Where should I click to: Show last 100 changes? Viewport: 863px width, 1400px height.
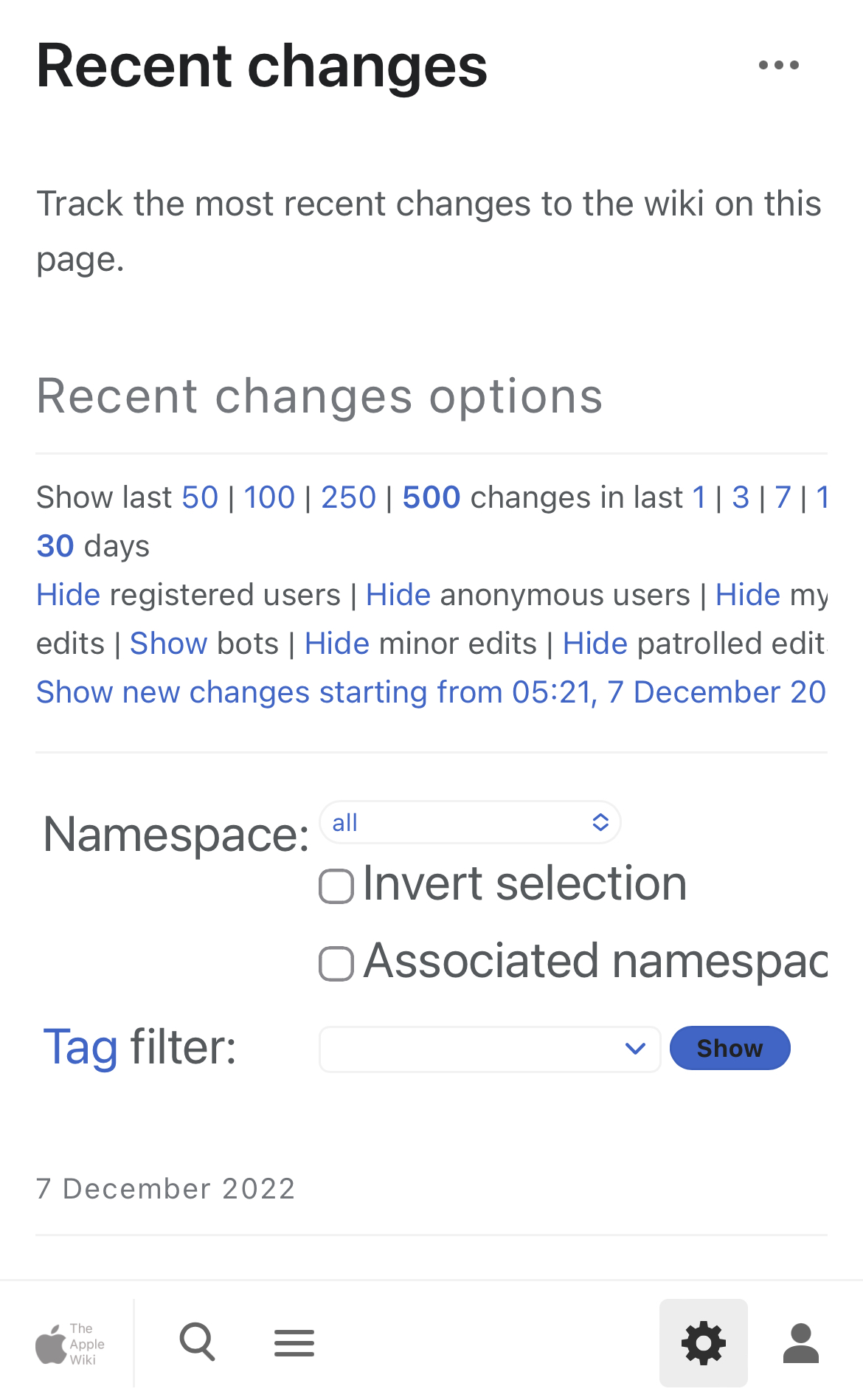270,497
